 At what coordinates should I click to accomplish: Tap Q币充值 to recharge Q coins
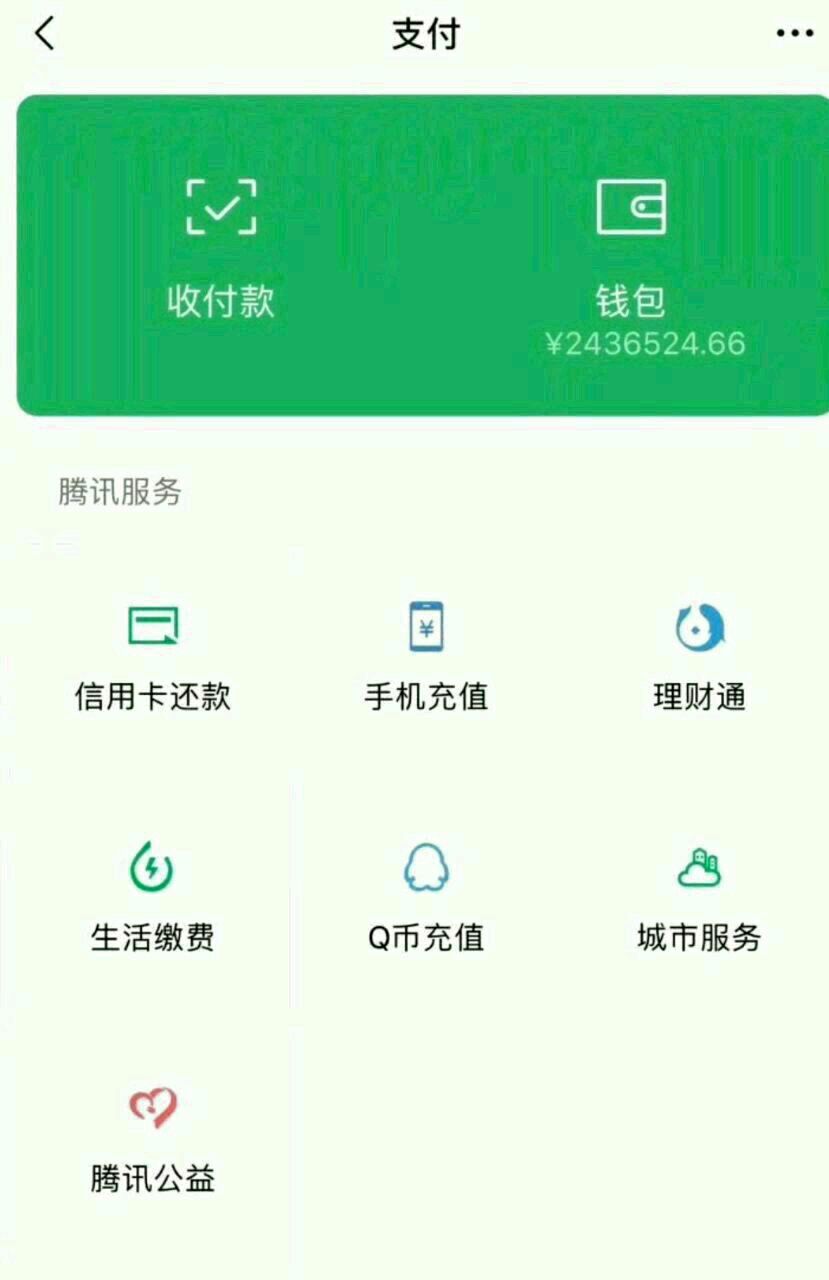(x=426, y=896)
